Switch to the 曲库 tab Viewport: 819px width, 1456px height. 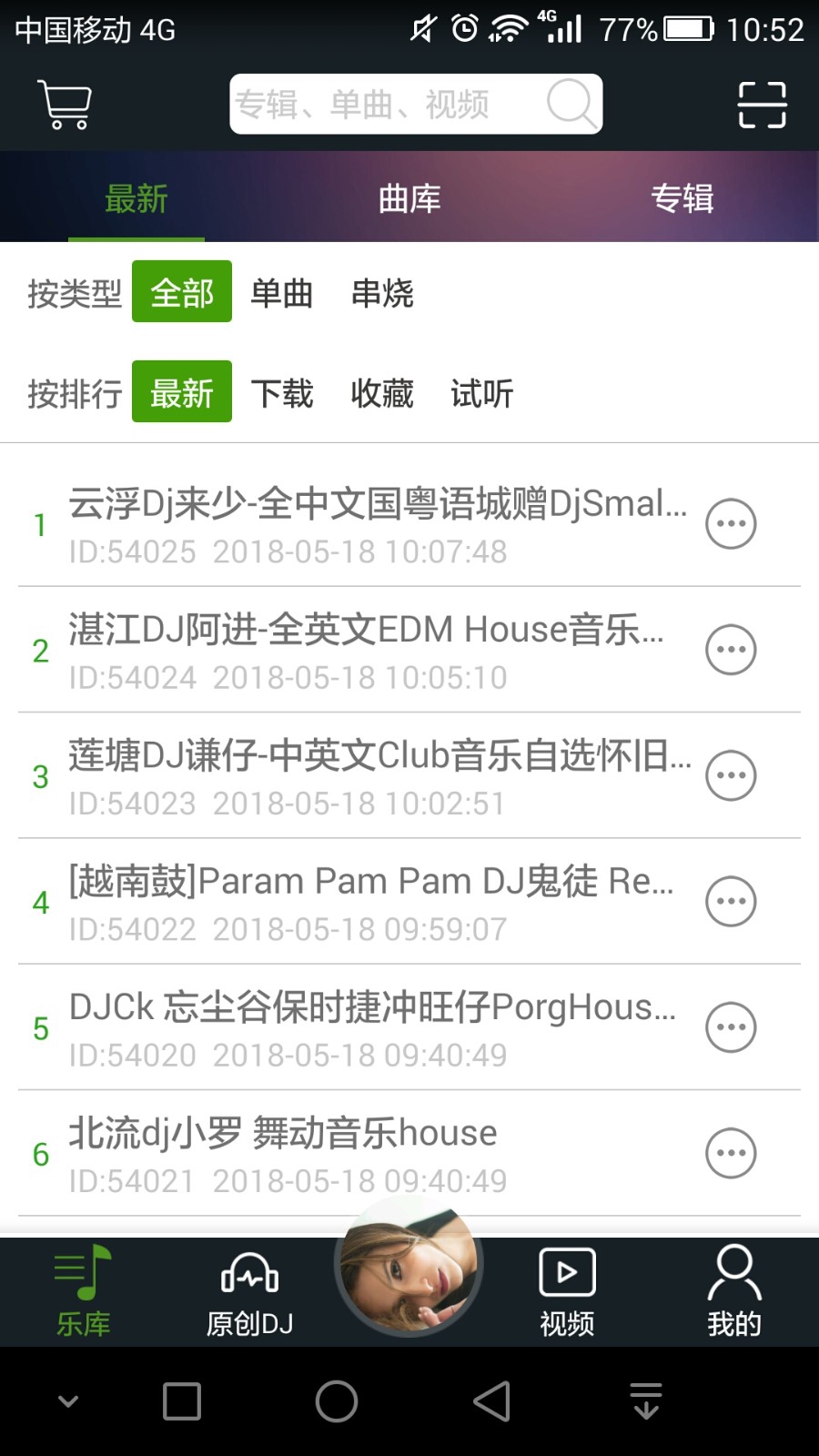pyautogui.click(x=409, y=197)
